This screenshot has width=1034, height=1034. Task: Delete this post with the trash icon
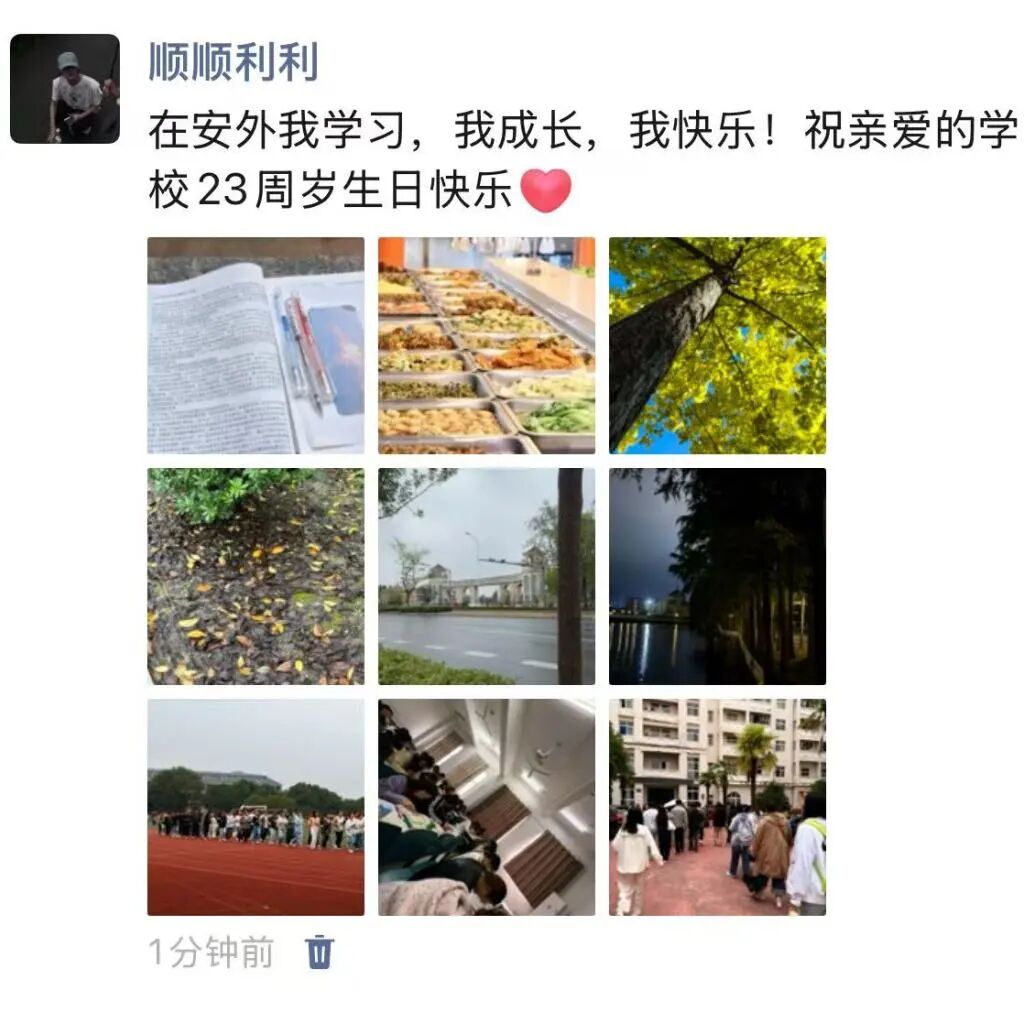[x=319, y=951]
